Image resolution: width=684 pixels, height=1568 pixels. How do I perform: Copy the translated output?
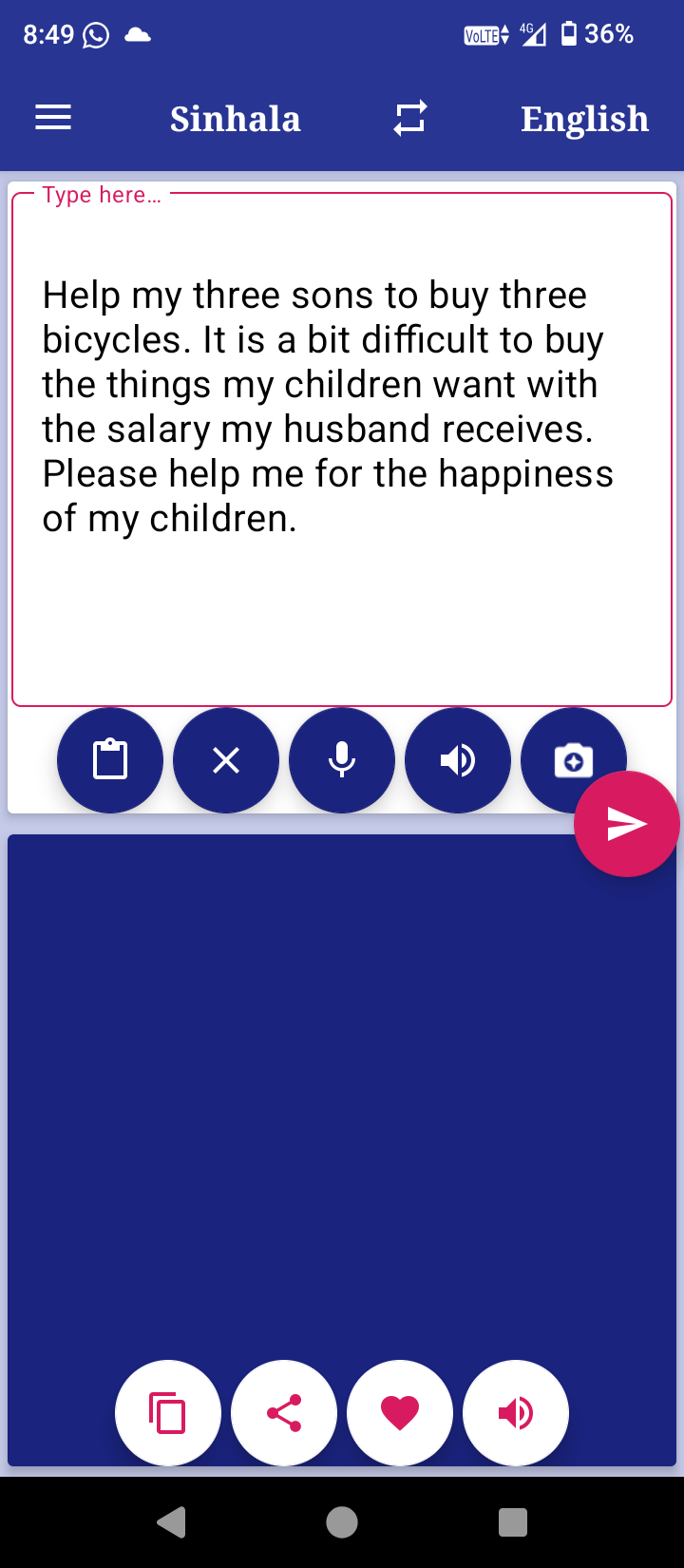pyautogui.click(x=168, y=1413)
